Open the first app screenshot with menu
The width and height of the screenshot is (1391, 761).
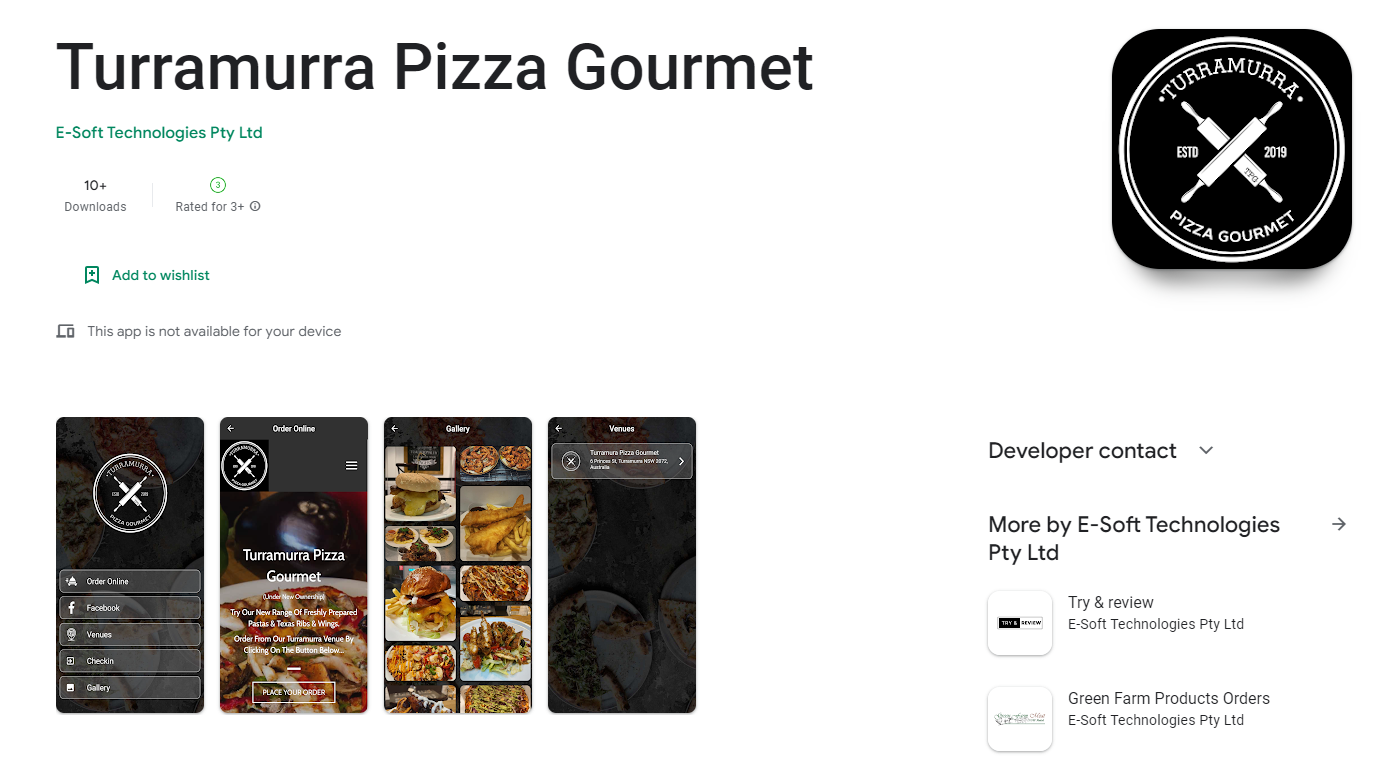(130, 565)
